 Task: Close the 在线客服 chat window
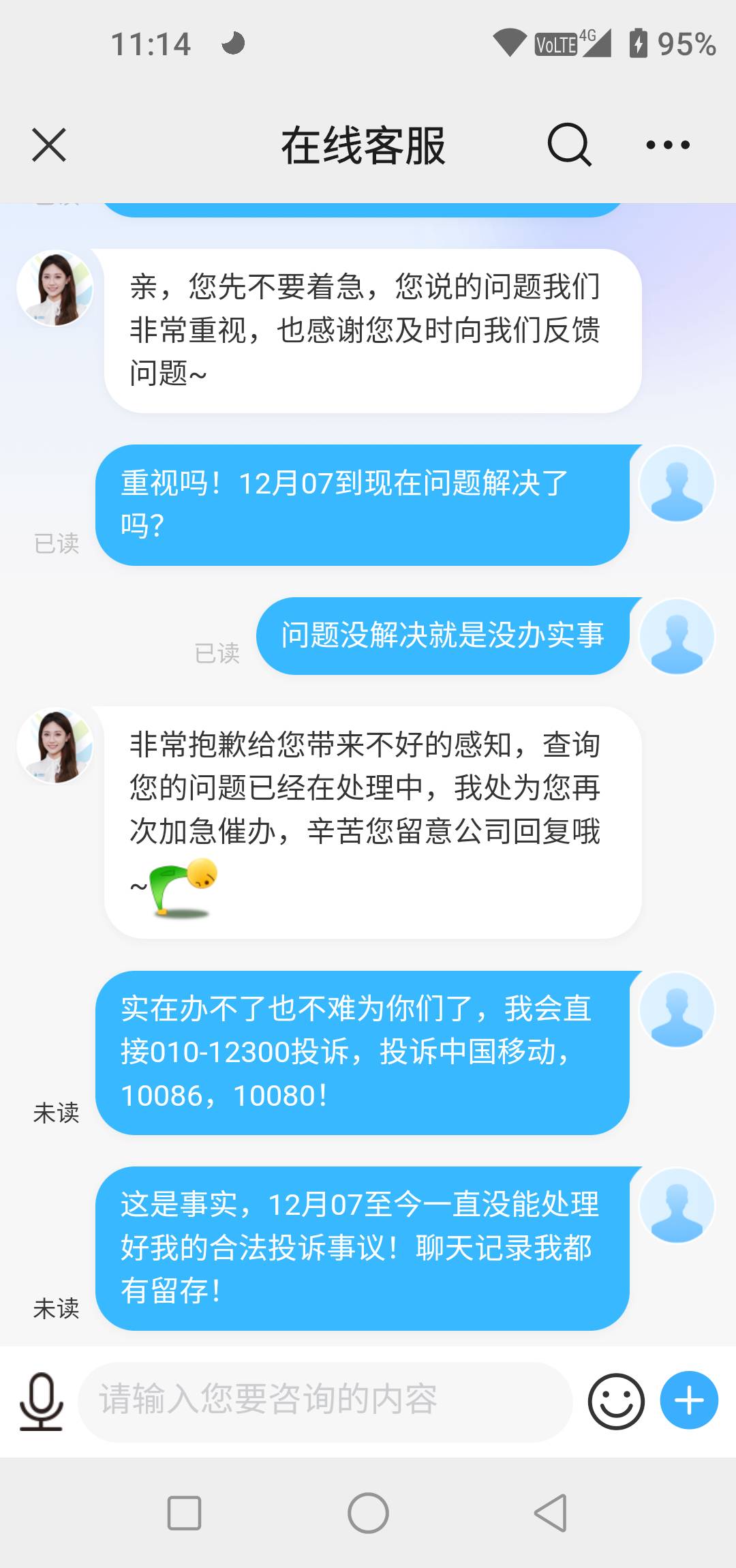49,145
